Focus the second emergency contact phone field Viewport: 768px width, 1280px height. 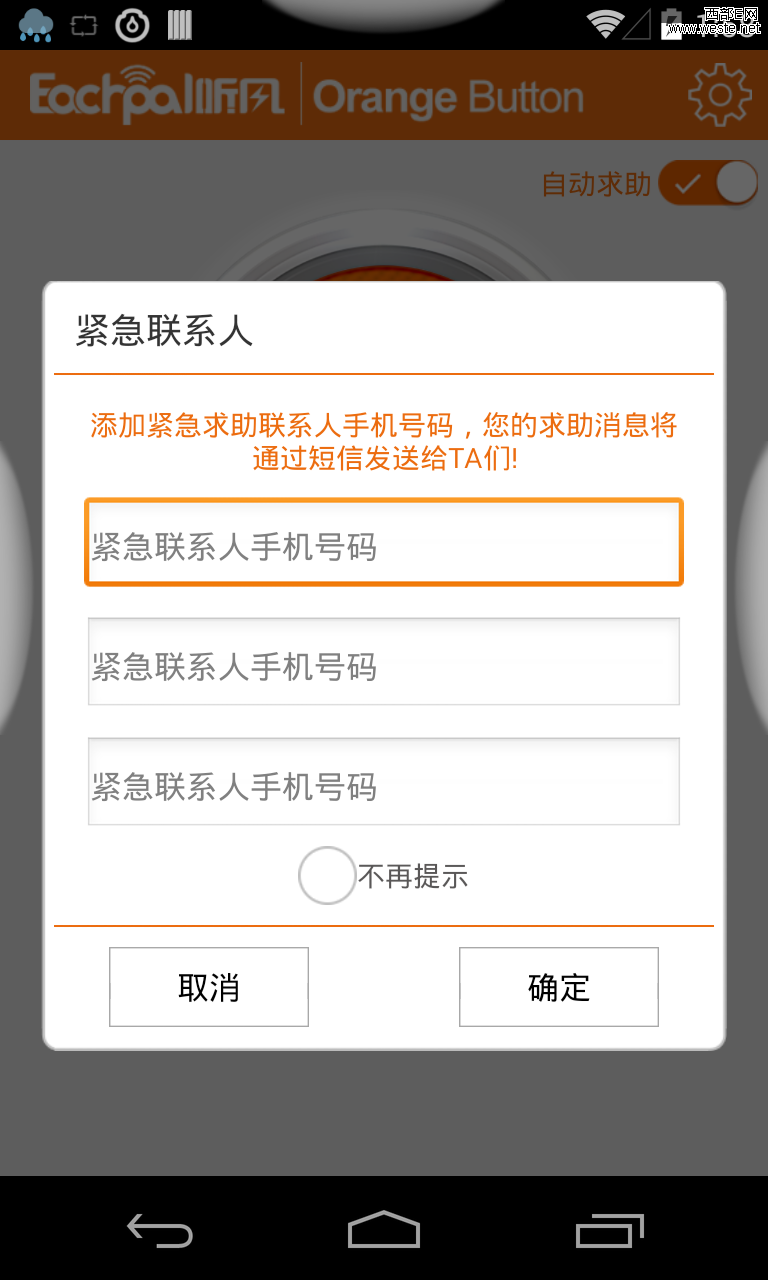point(384,662)
